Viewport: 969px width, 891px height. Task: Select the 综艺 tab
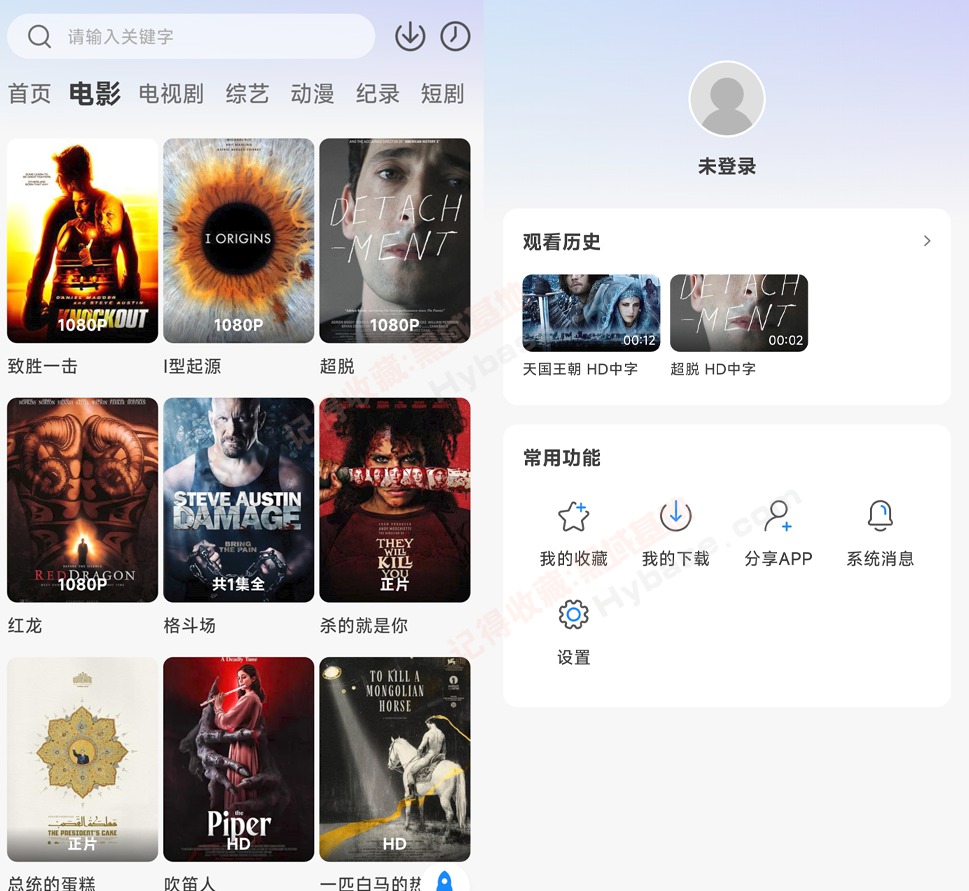pos(247,94)
